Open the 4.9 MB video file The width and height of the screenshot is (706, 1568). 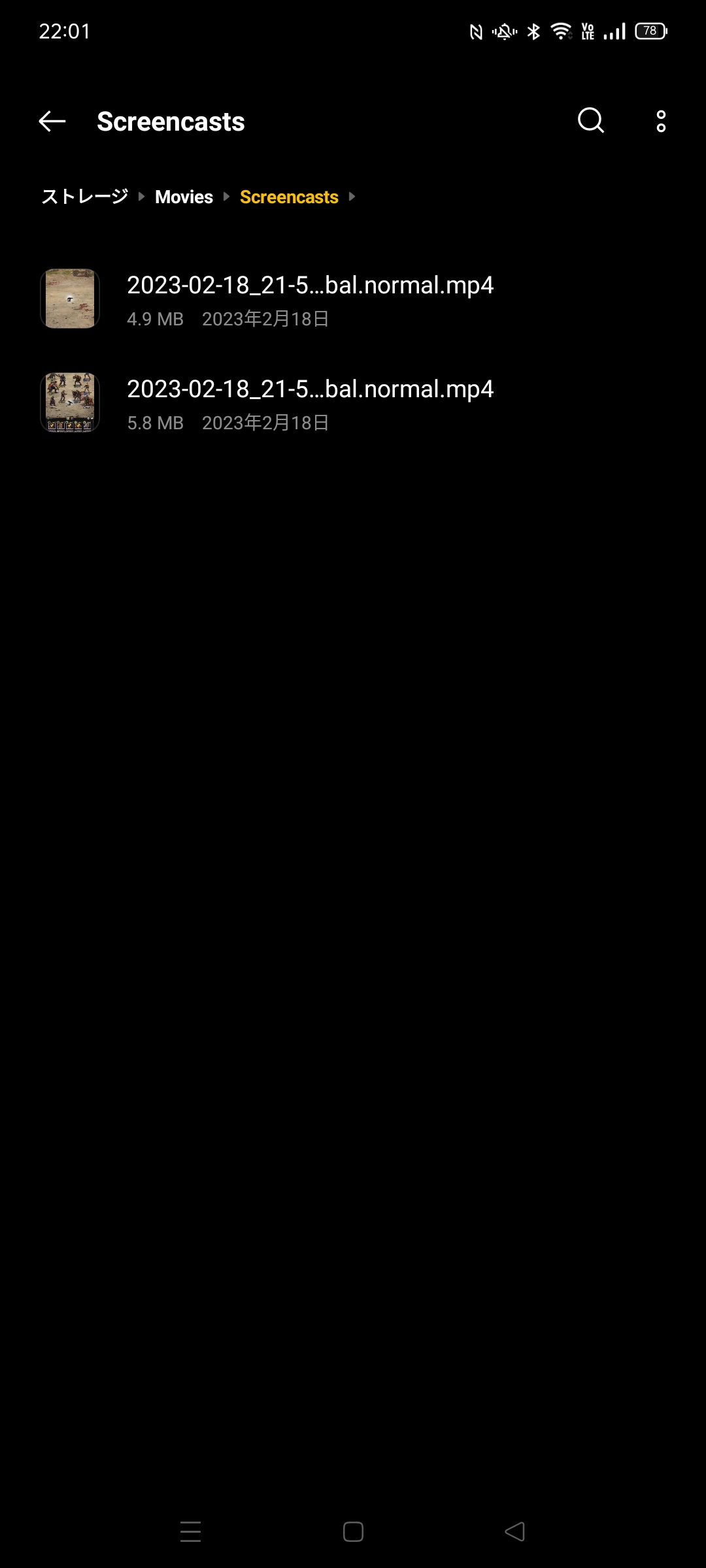point(310,299)
